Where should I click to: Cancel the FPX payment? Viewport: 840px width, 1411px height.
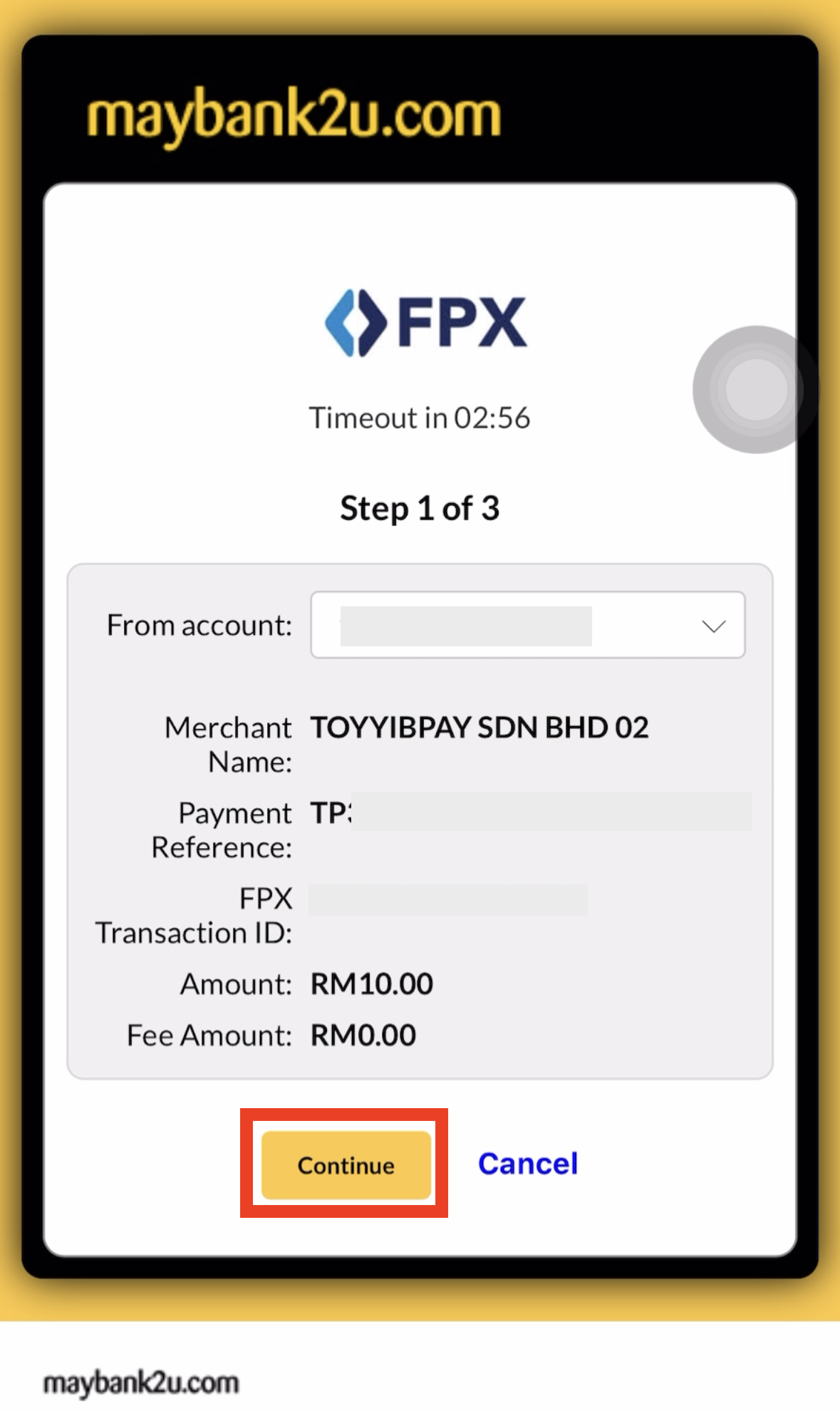tap(528, 1164)
